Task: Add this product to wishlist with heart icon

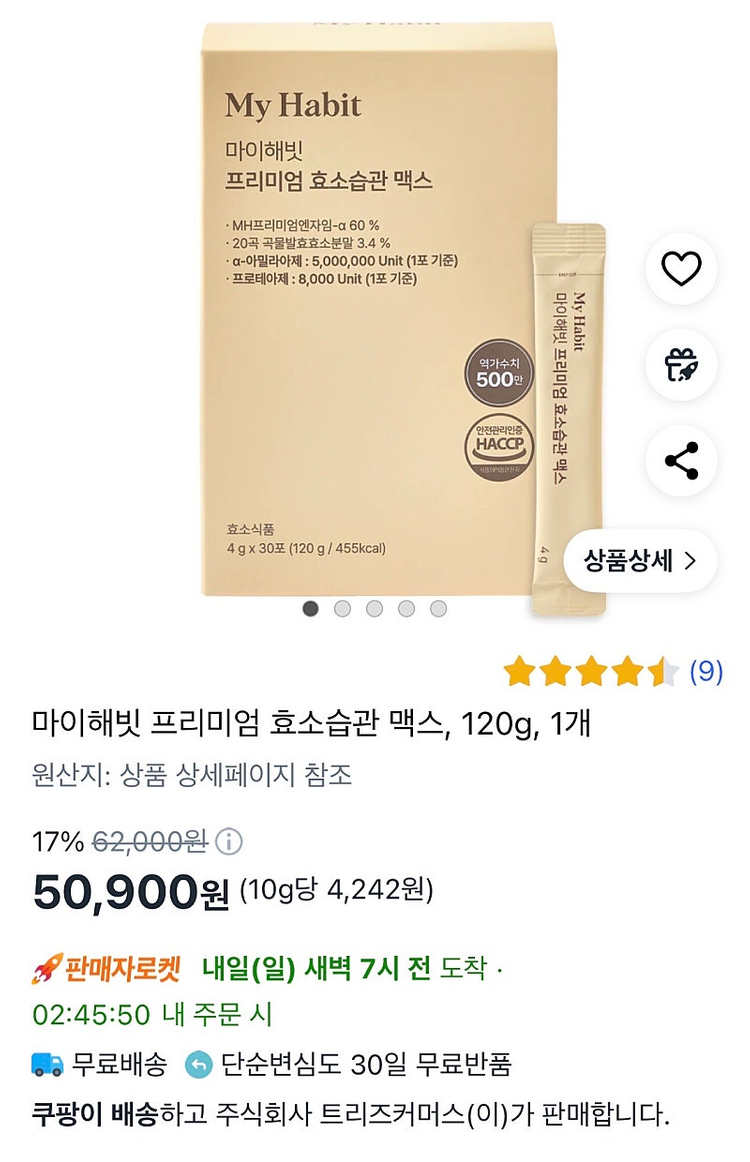Action: click(x=681, y=268)
